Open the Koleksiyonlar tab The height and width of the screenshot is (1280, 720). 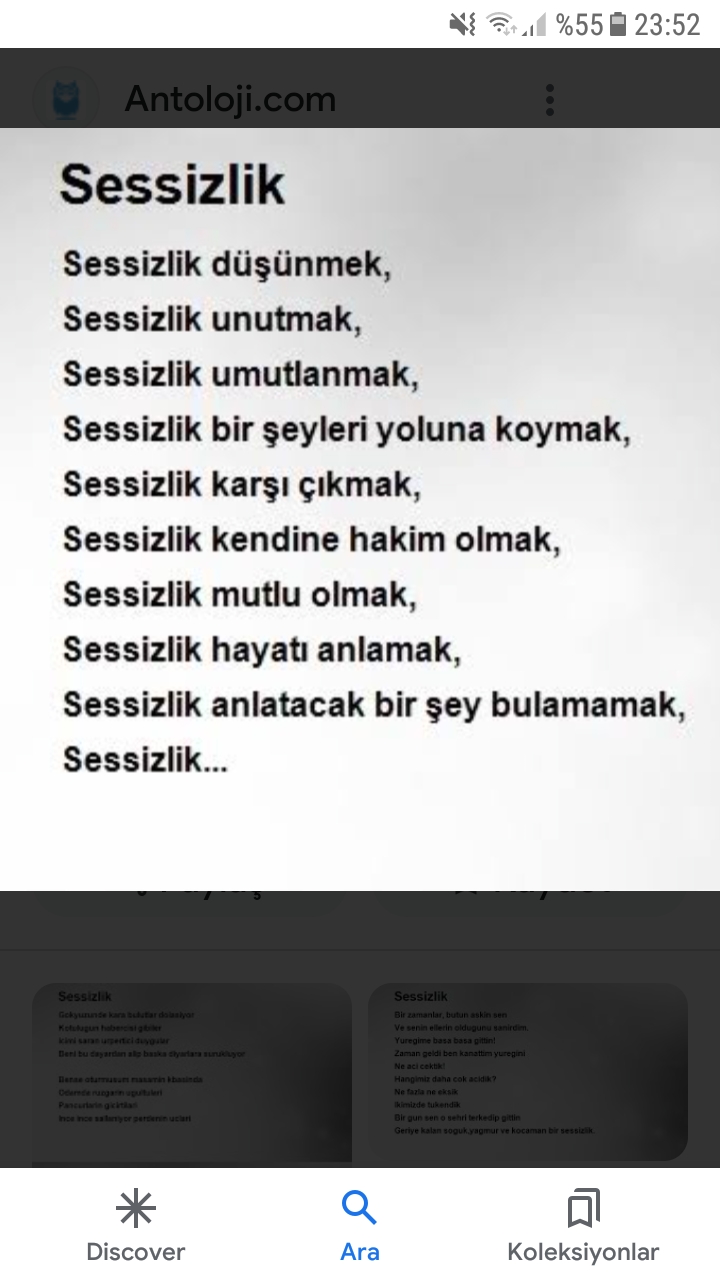583,1226
